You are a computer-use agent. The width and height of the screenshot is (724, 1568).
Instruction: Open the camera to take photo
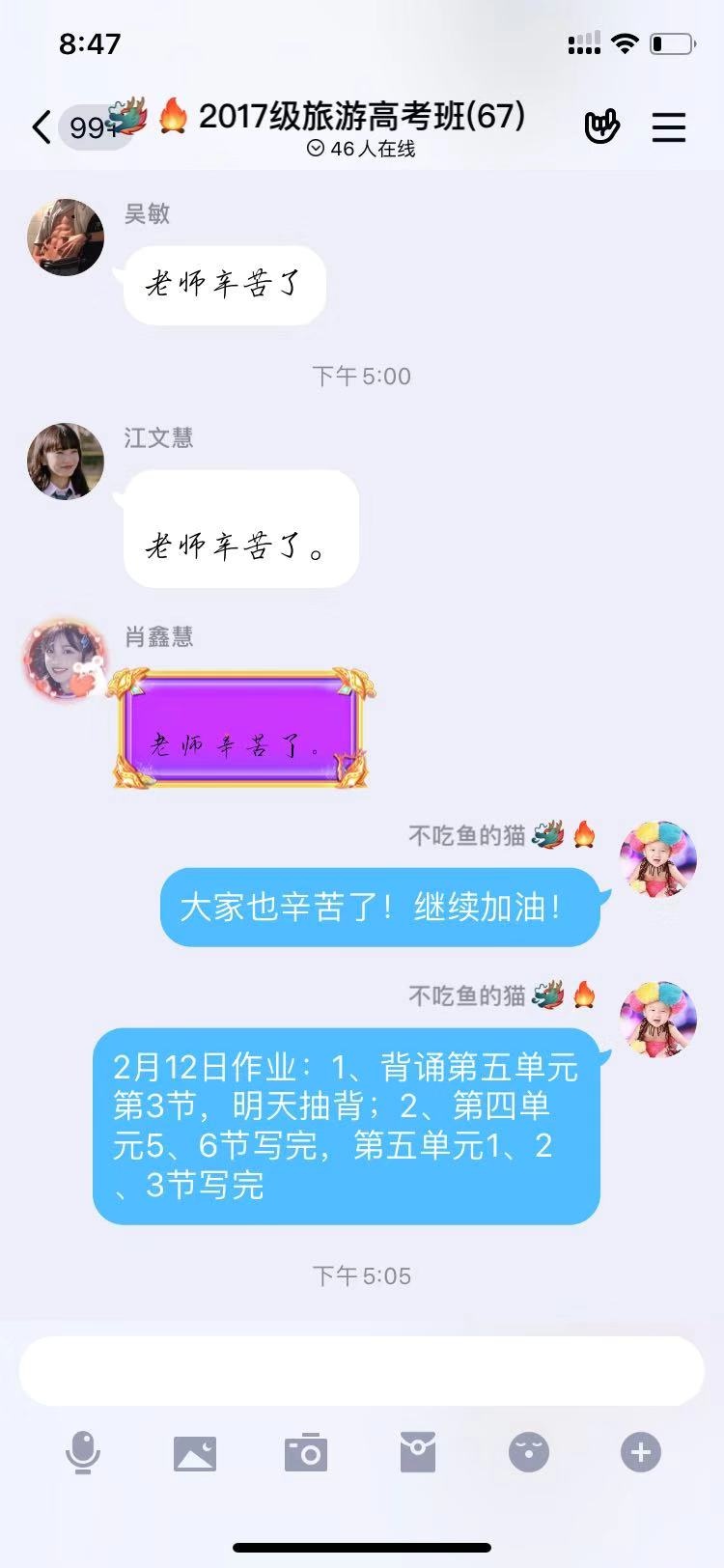pyautogui.click(x=306, y=1452)
